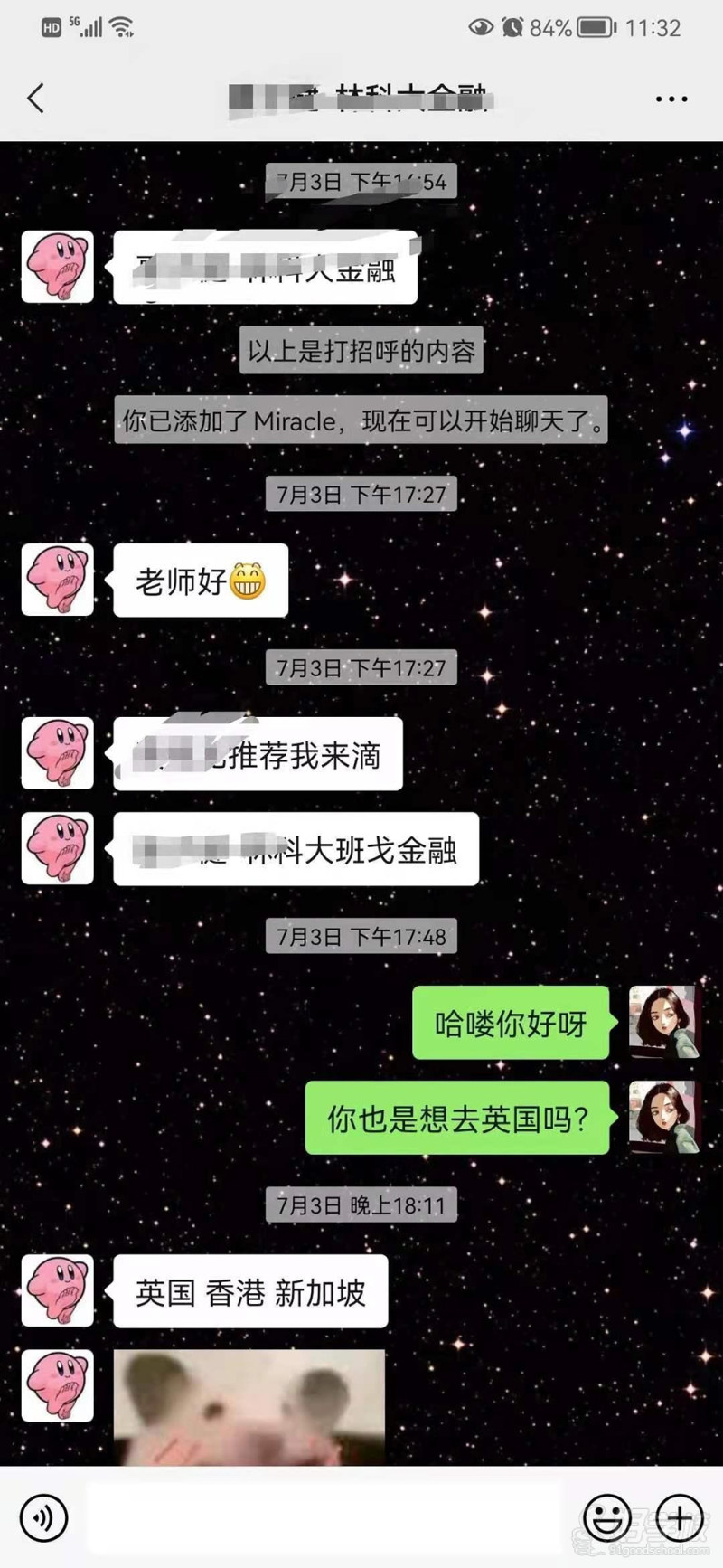Tap the back arrow to leave chat
The width and height of the screenshot is (723, 1568).
34,98
